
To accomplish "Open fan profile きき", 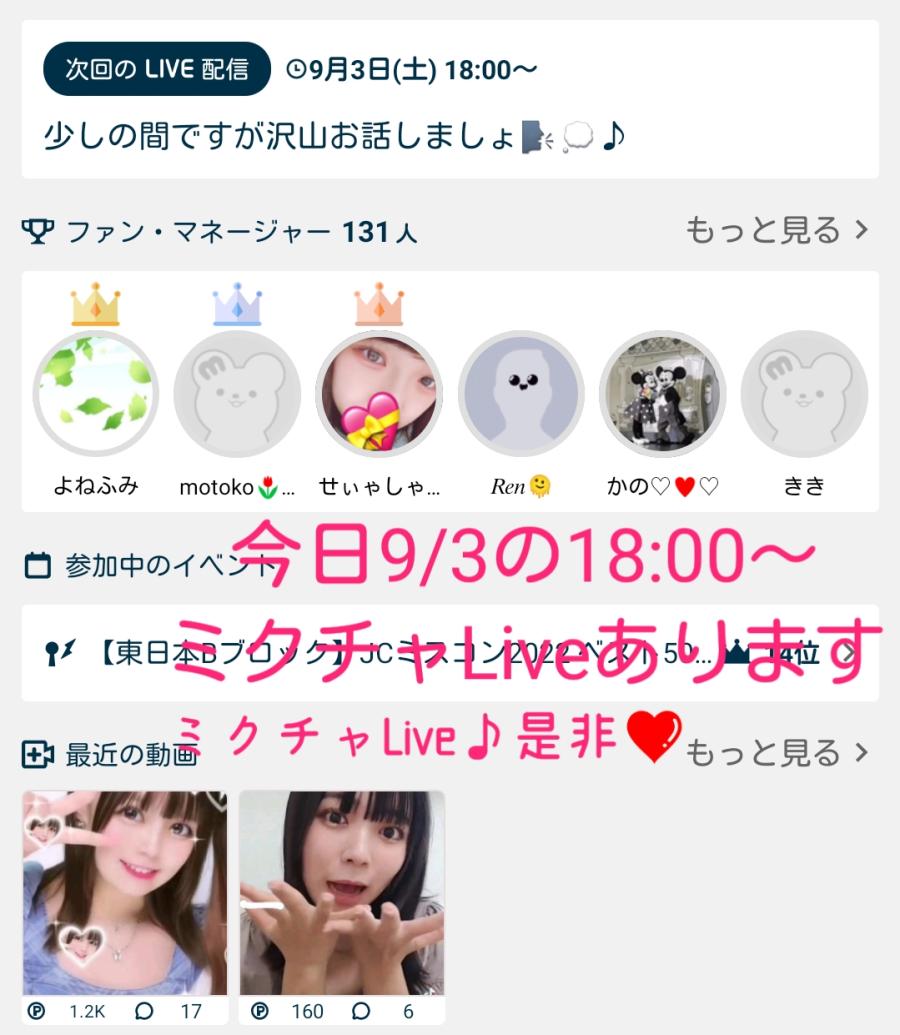I will tap(804, 395).
